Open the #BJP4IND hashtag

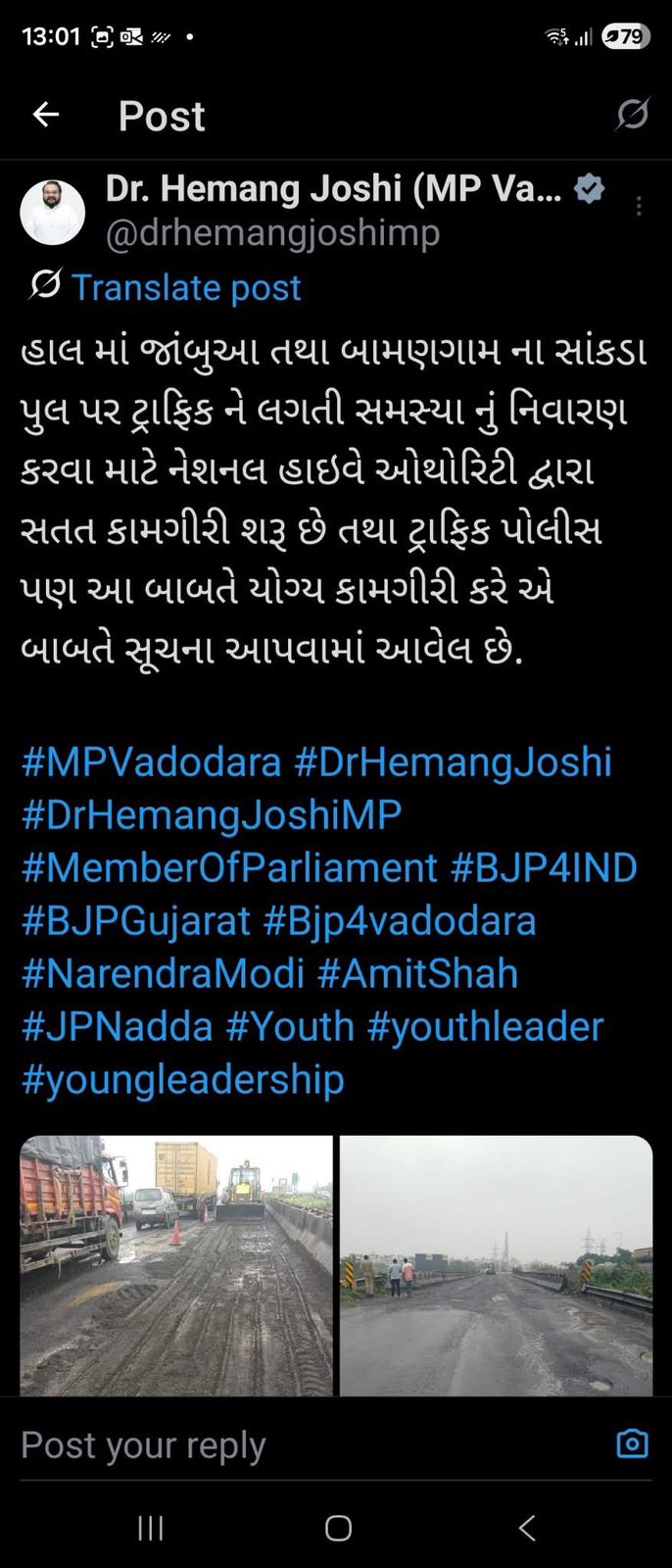pos(544,868)
